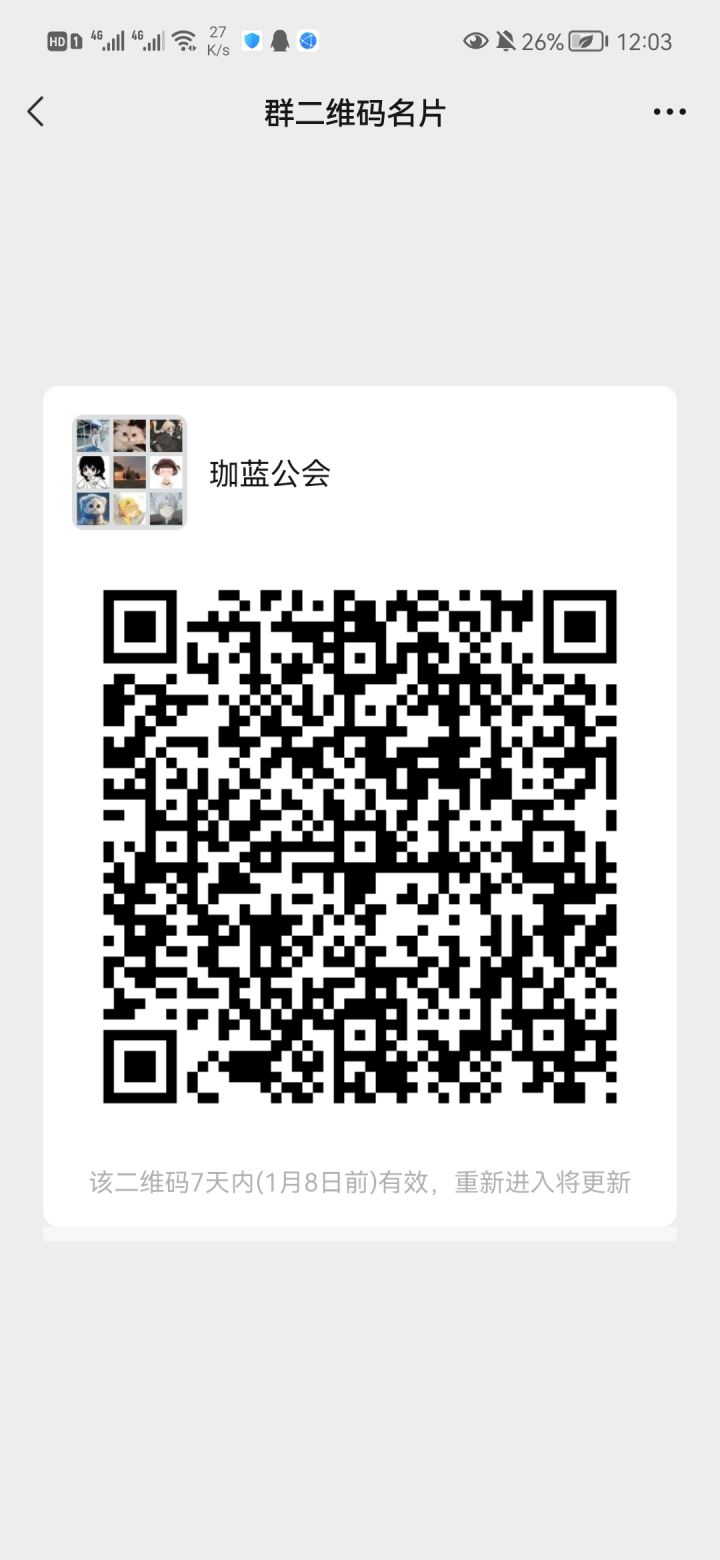Tap the globe browser icon in status bar
The height and width of the screenshot is (1560, 720).
(310, 40)
